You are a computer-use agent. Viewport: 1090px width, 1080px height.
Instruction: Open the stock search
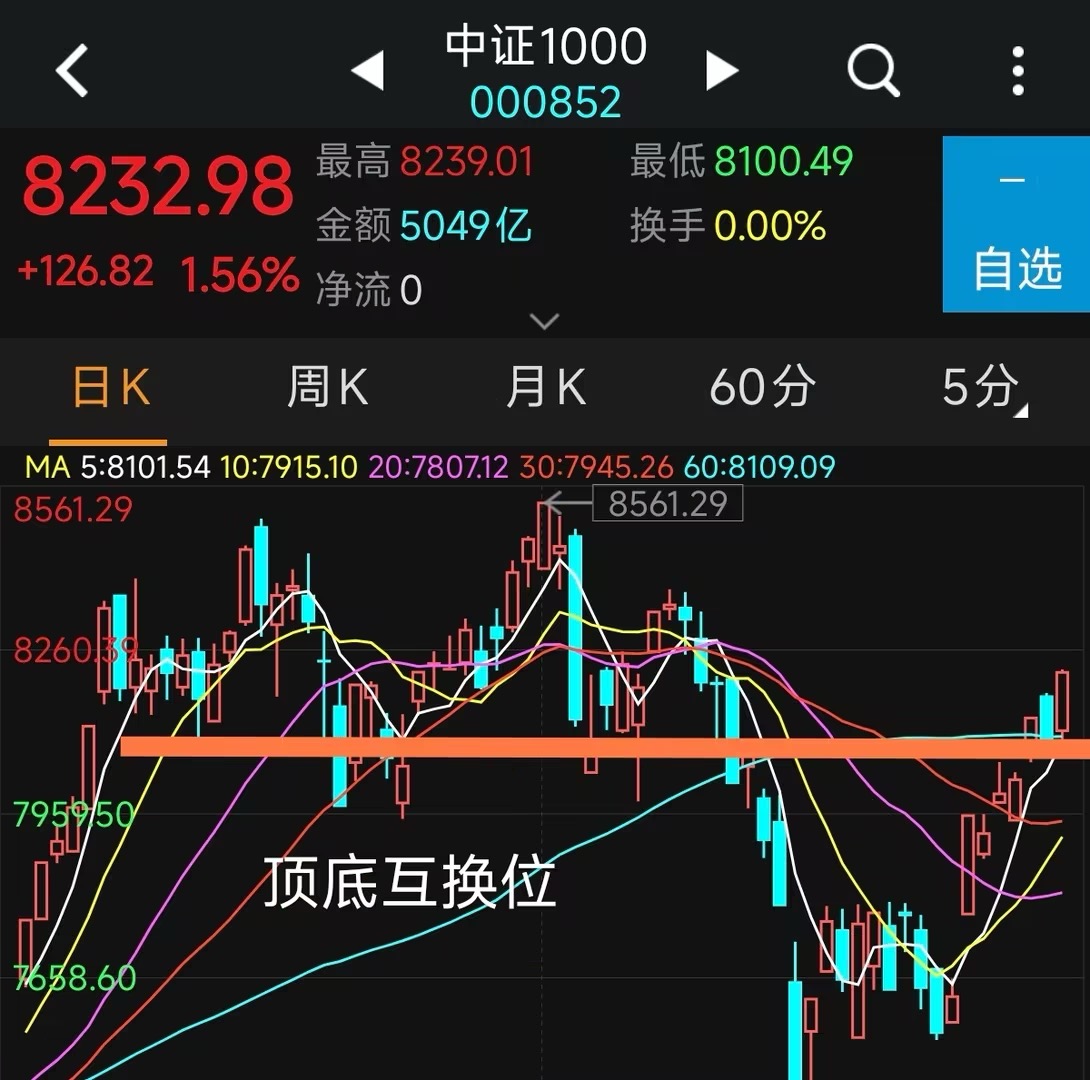873,71
